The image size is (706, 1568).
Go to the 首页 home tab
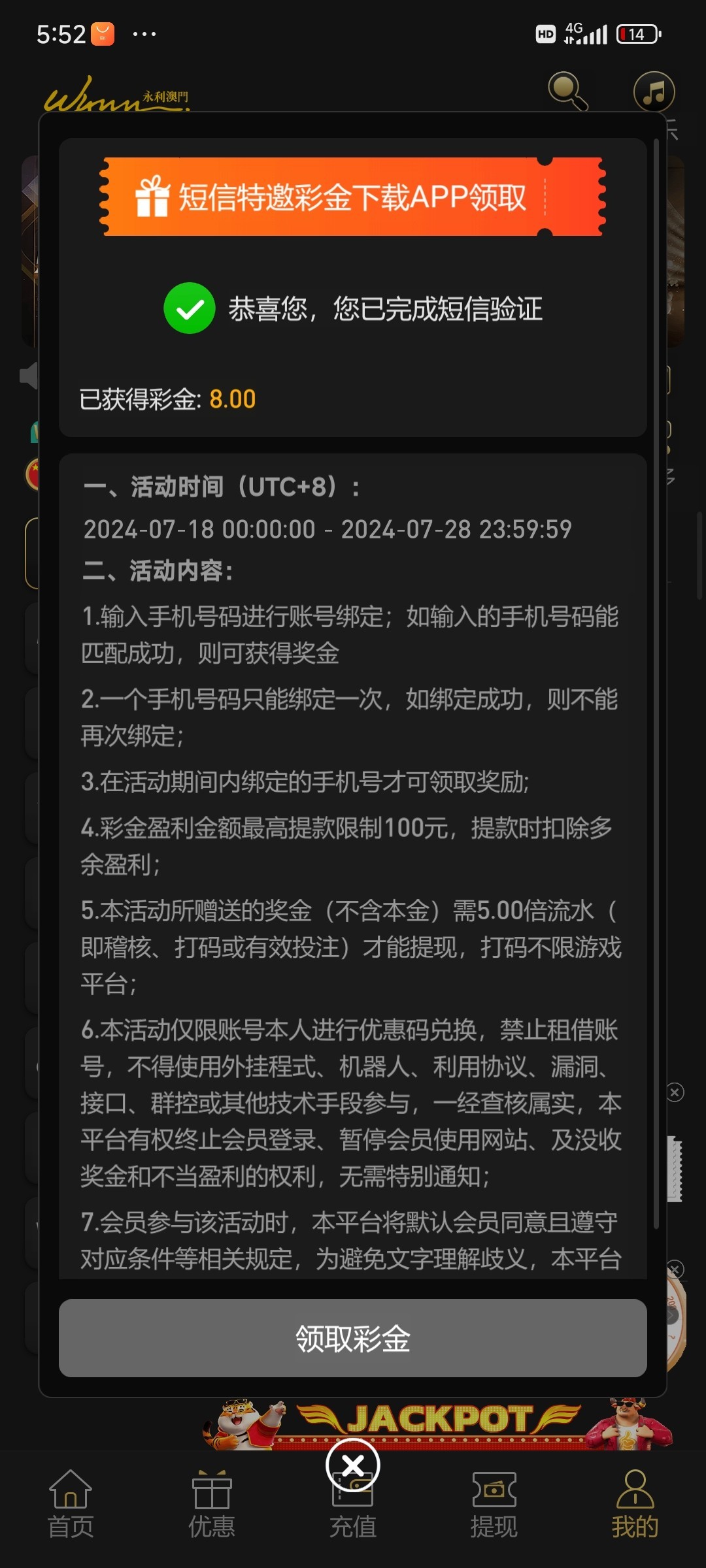pyautogui.click(x=71, y=1504)
